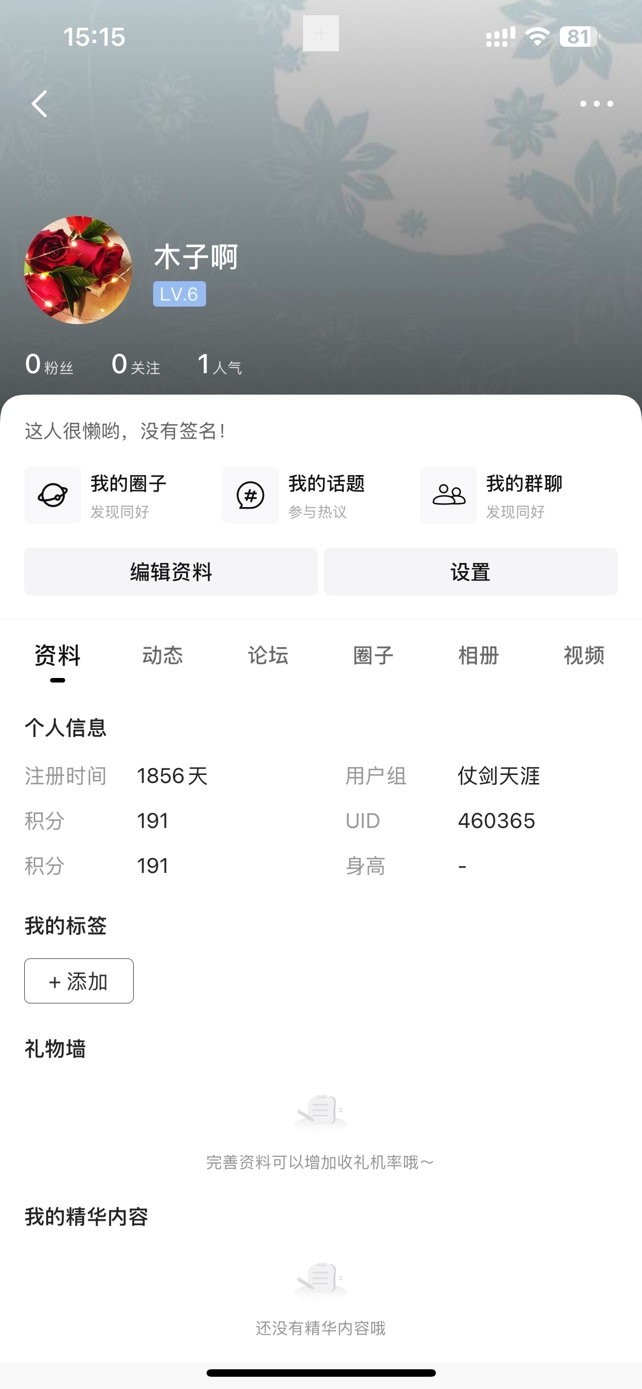Switch to the 视频 tab
The width and height of the screenshot is (642, 1389).
tap(584, 656)
